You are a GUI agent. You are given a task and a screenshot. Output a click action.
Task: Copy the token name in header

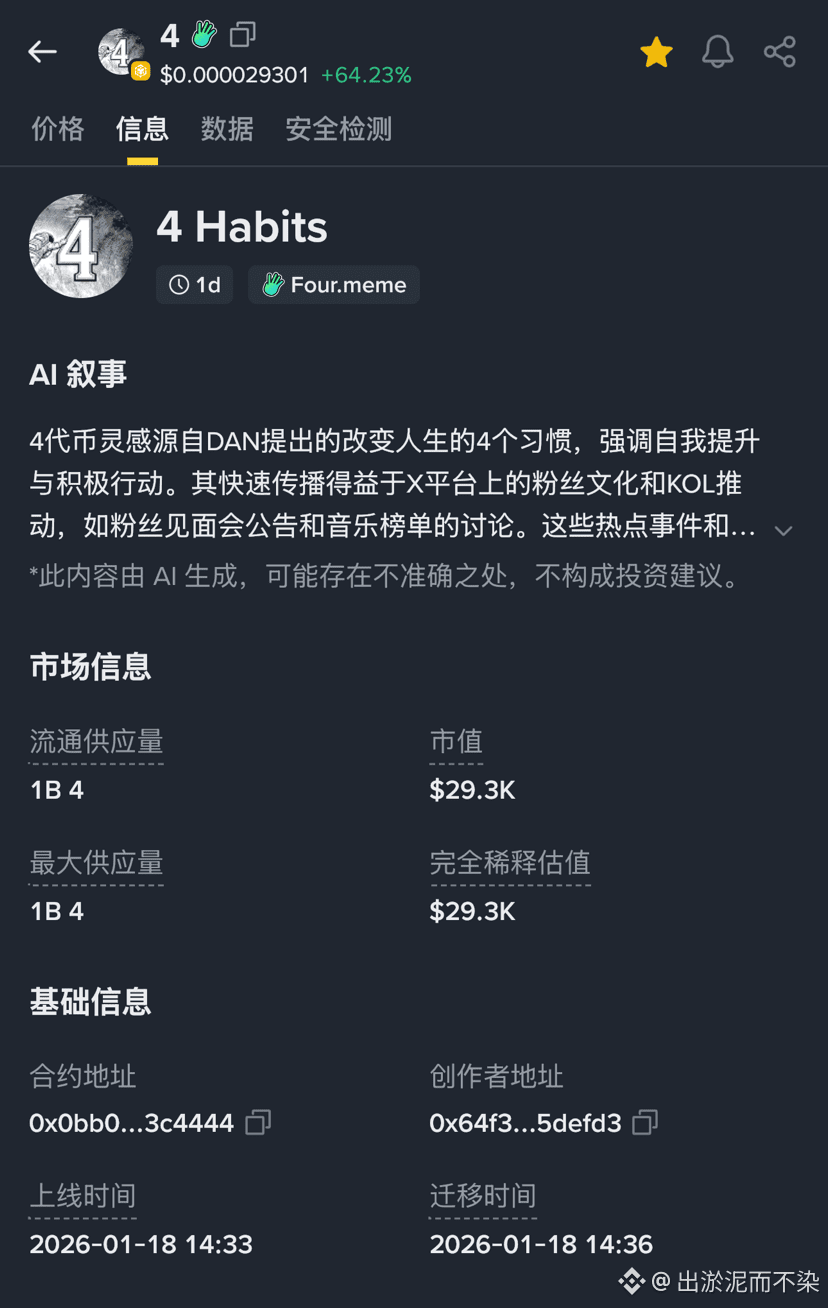(x=242, y=36)
